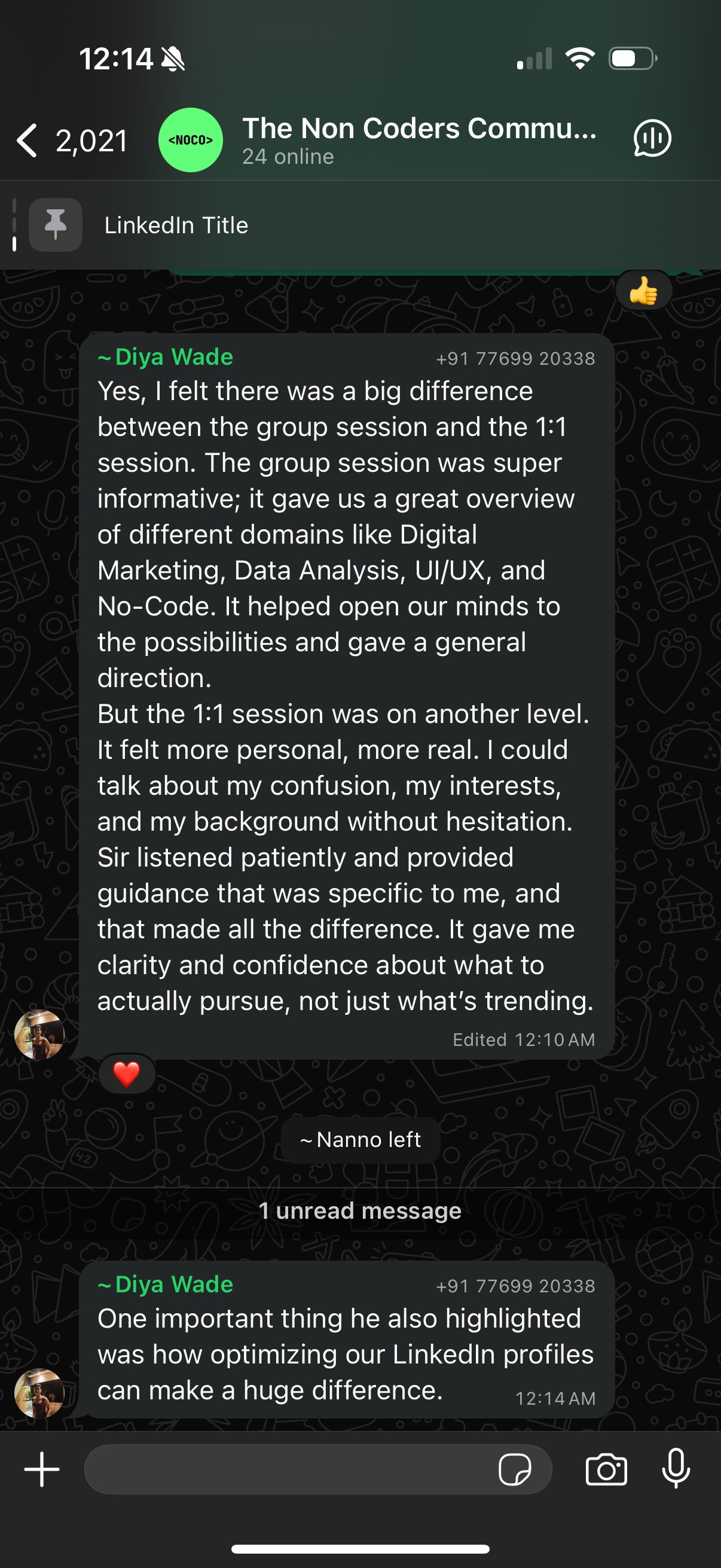Open Diya Wade's name on the long message
721x1568 pixels.
pos(173,357)
